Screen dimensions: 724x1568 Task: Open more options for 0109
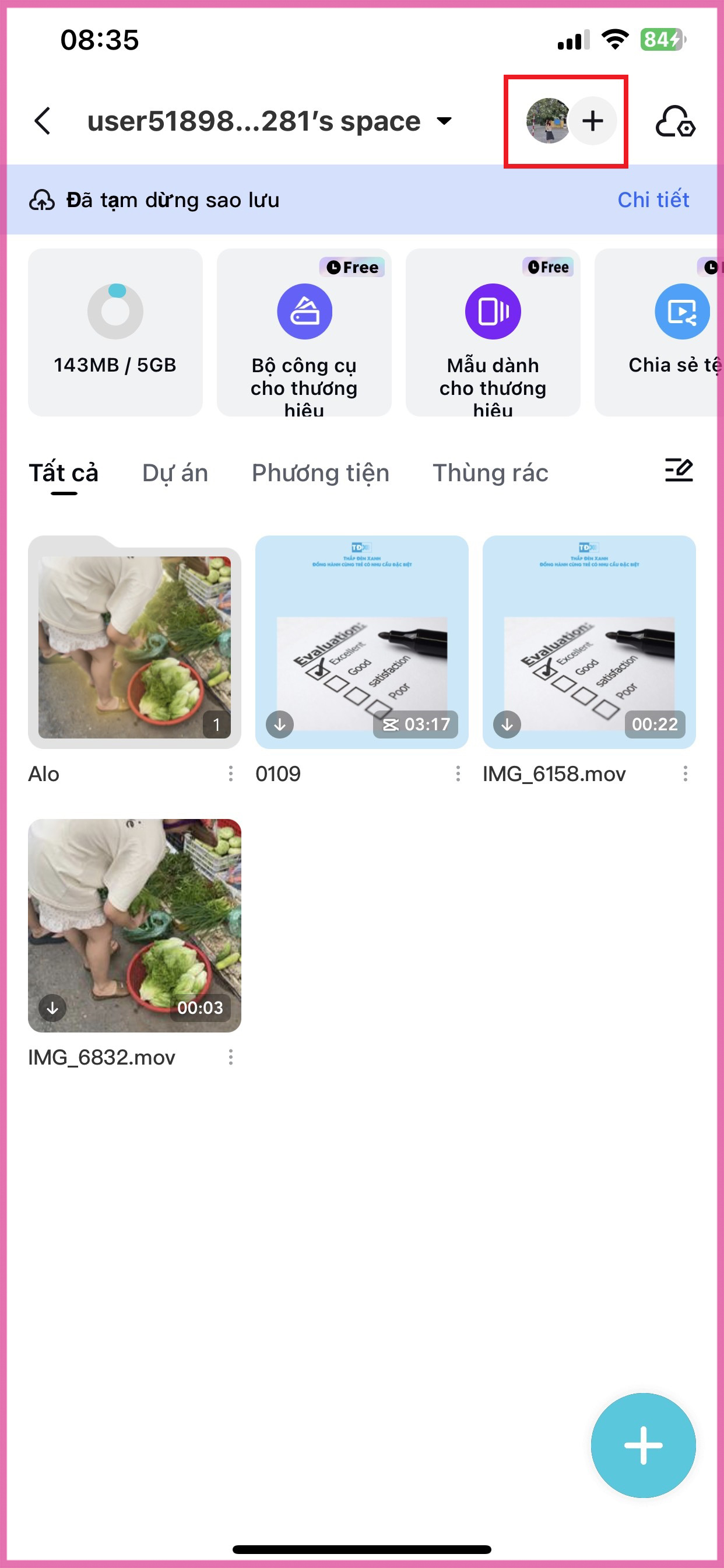[458, 773]
